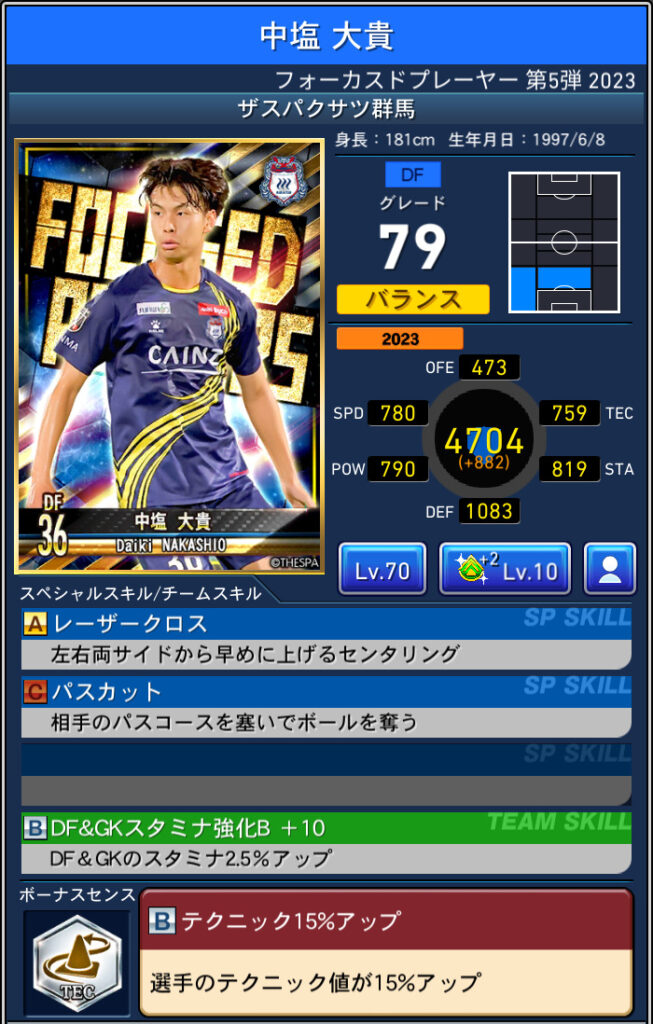Open the パスカット SP skill row

(x=326, y=706)
